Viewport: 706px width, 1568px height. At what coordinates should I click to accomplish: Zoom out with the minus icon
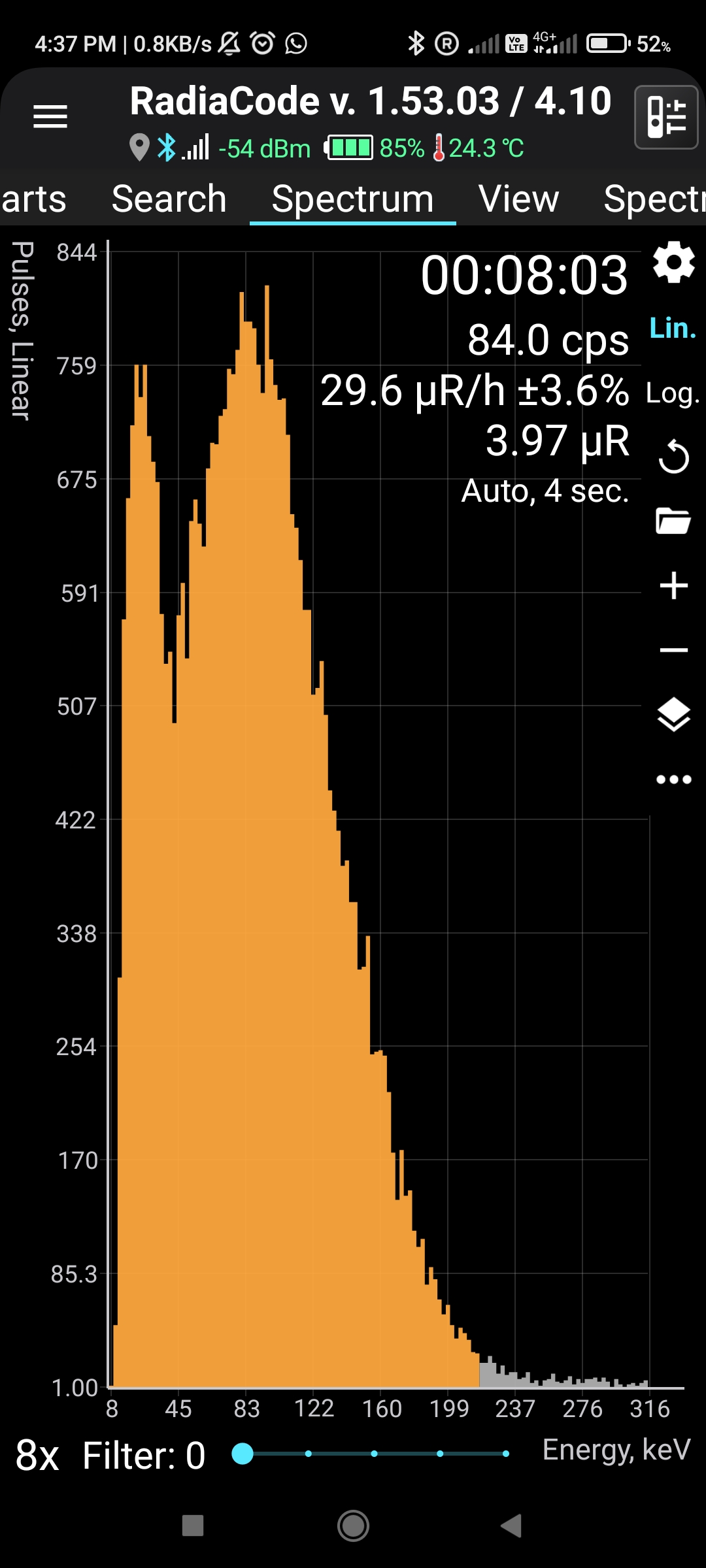[674, 650]
